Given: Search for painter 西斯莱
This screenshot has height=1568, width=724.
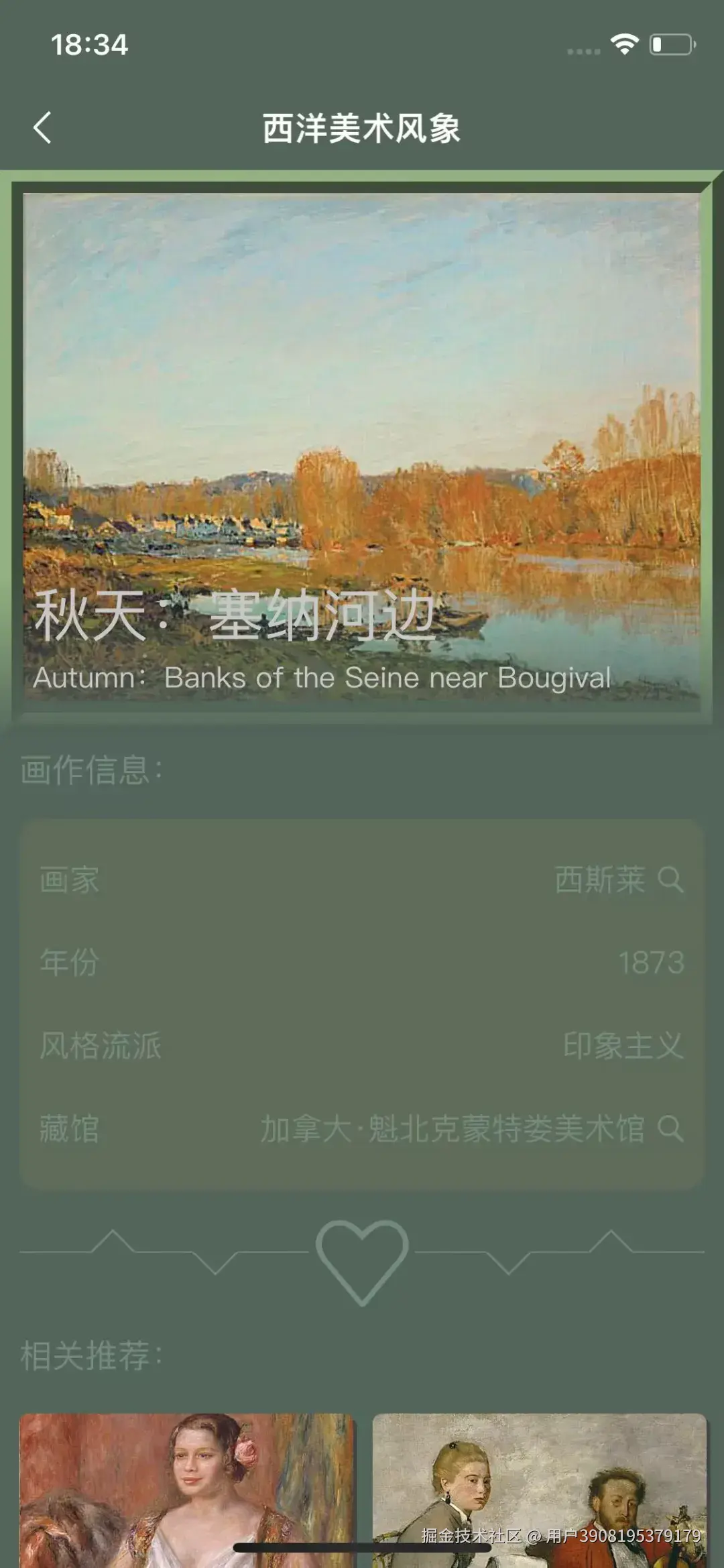Looking at the screenshot, I should (670, 879).
